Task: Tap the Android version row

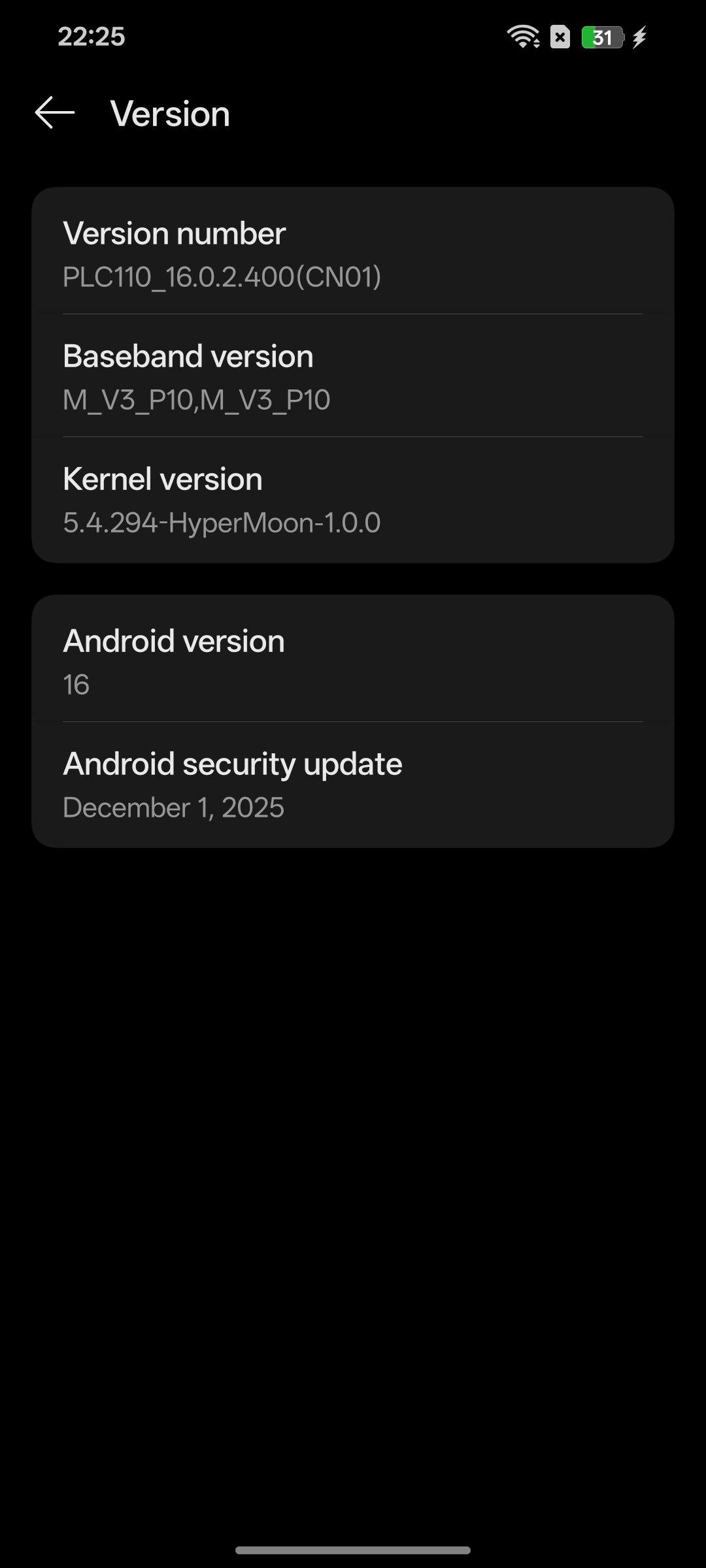Action: pyautogui.click(x=353, y=661)
